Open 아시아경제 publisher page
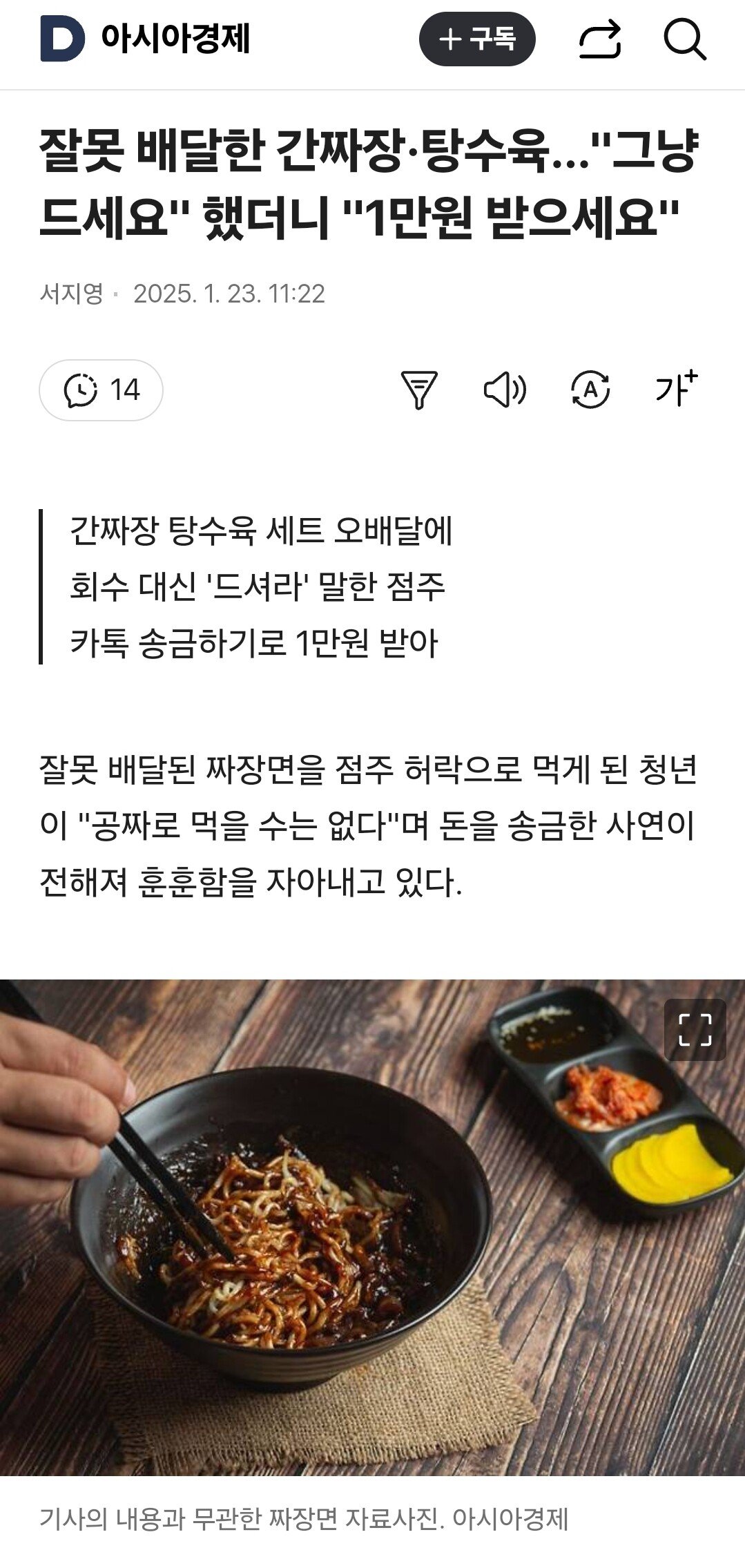The height and width of the screenshot is (1568, 745). 146,39
